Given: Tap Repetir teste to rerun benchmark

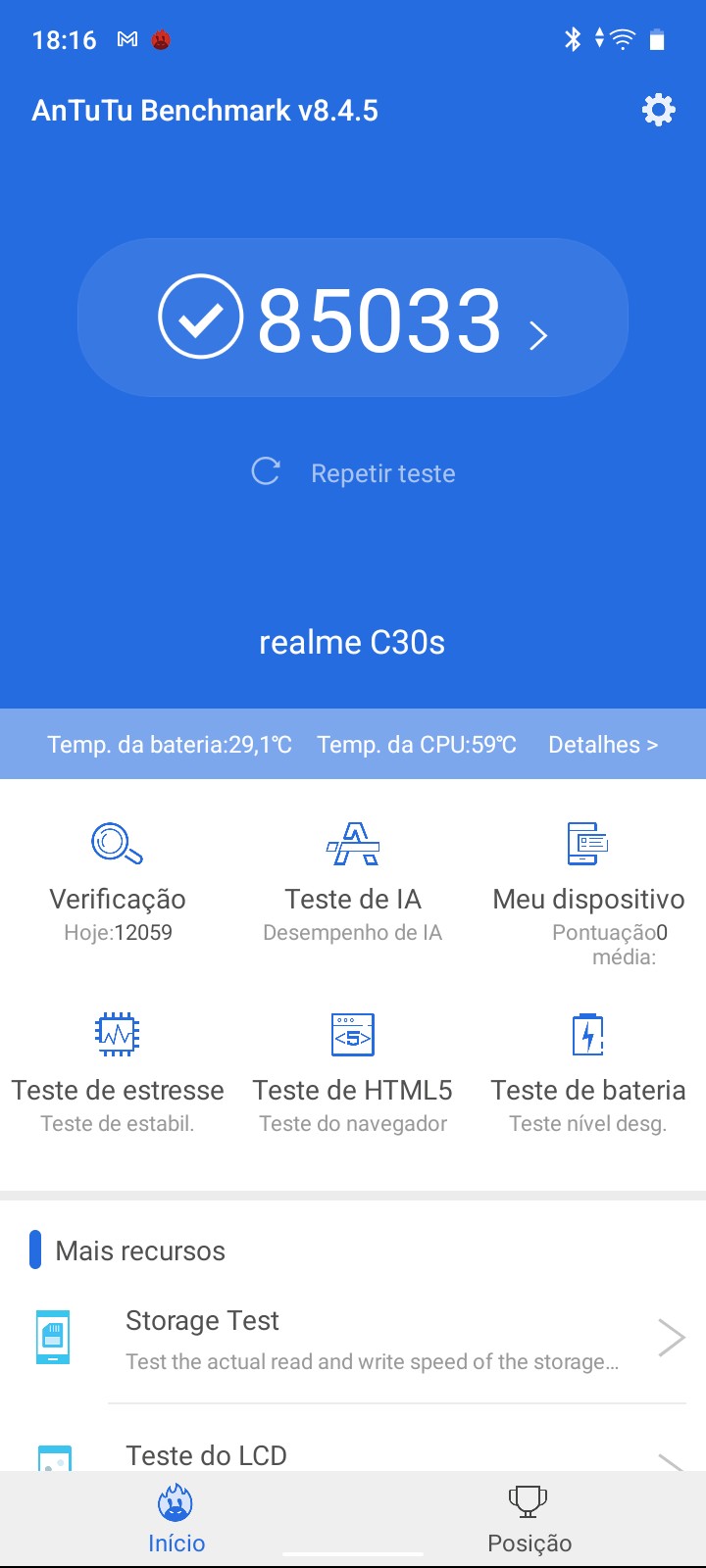Looking at the screenshot, I should [x=354, y=473].
